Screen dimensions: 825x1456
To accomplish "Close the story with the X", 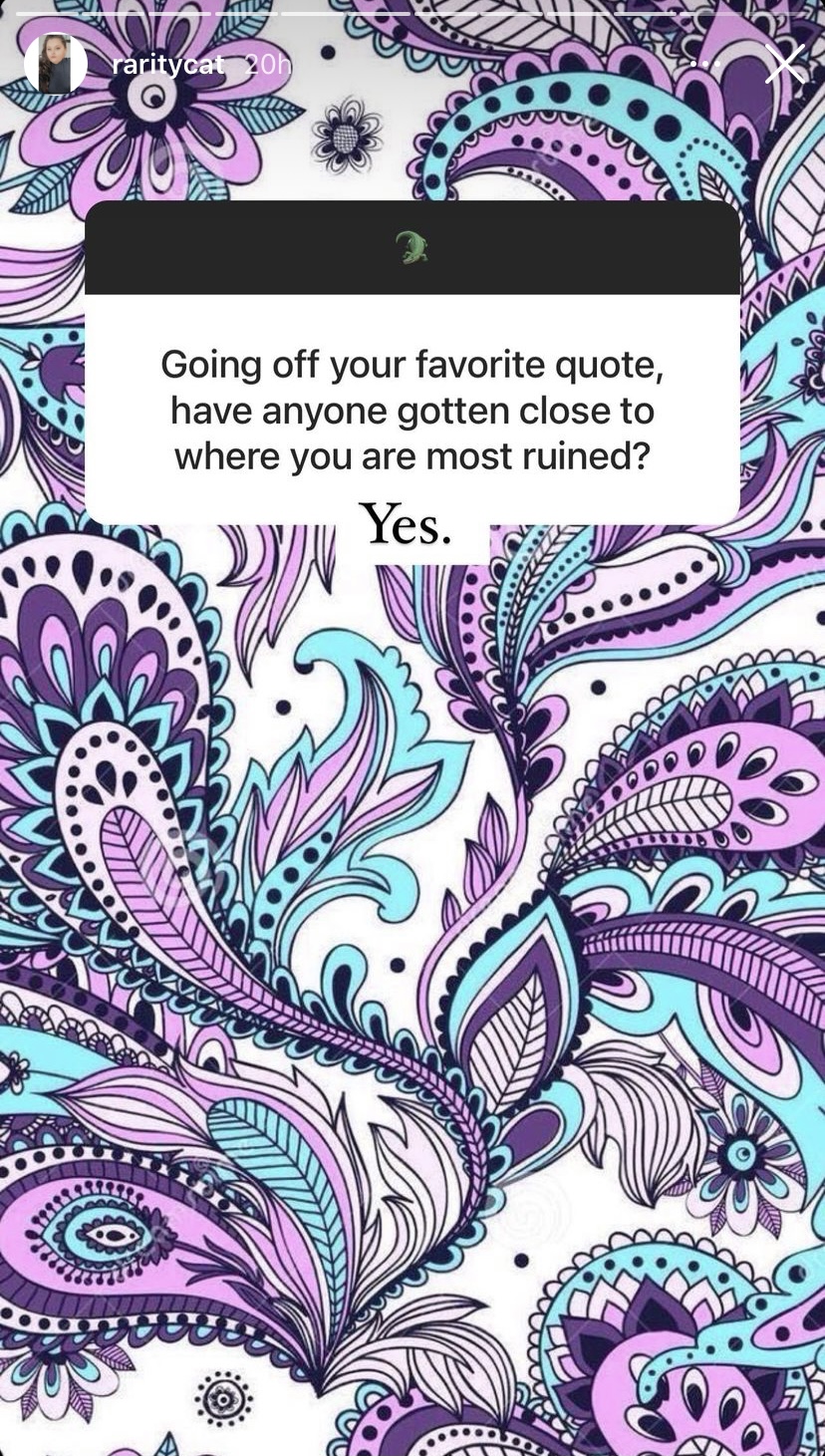I will click(784, 64).
